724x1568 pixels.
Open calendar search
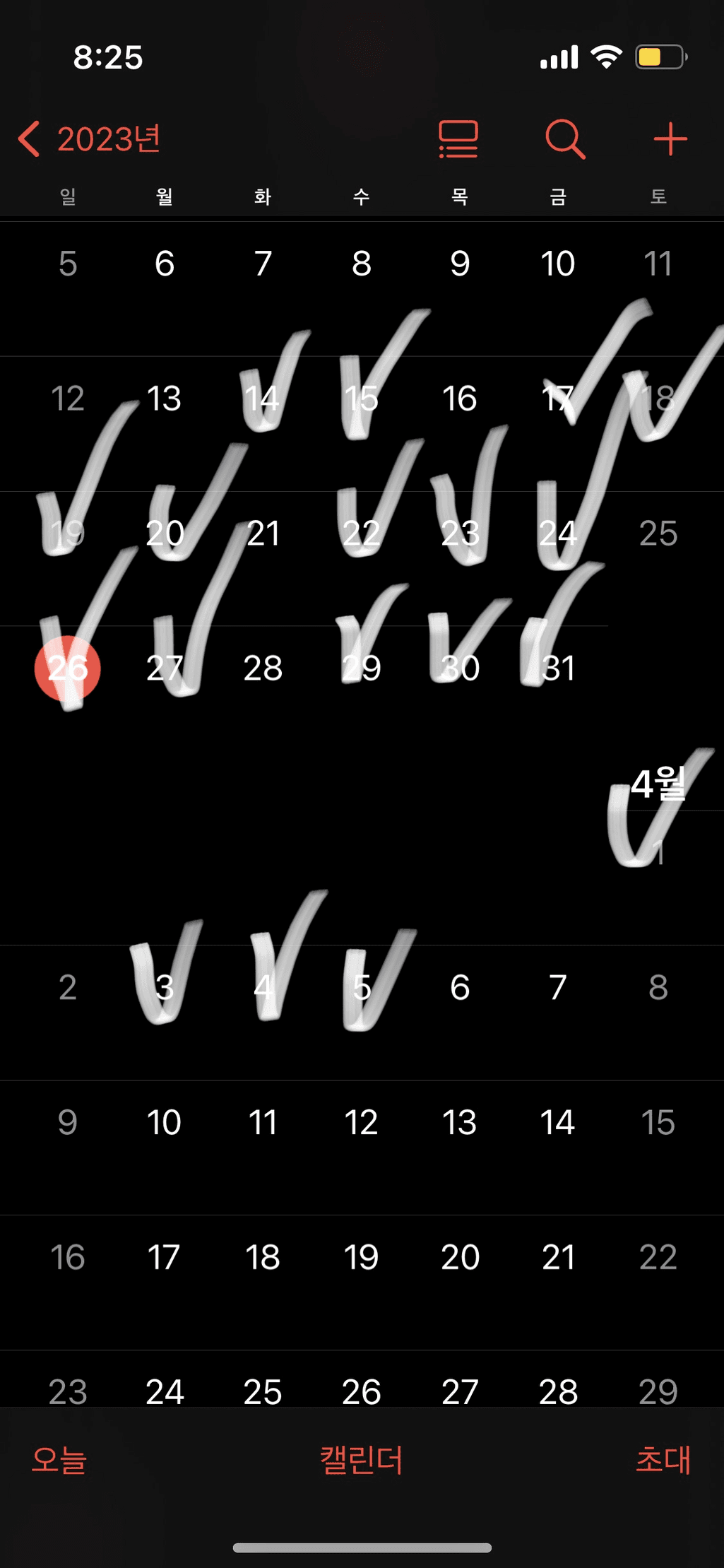564,139
